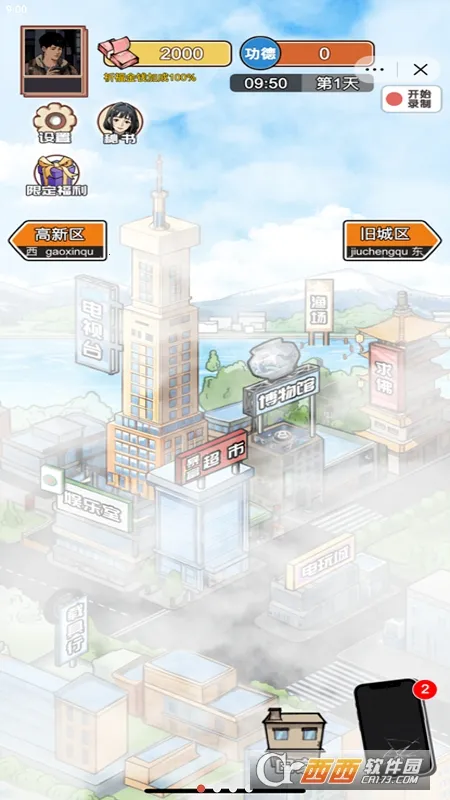The image size is (450, 800).
Task: Go east to 旧城区
Action: tap(392, 240)
